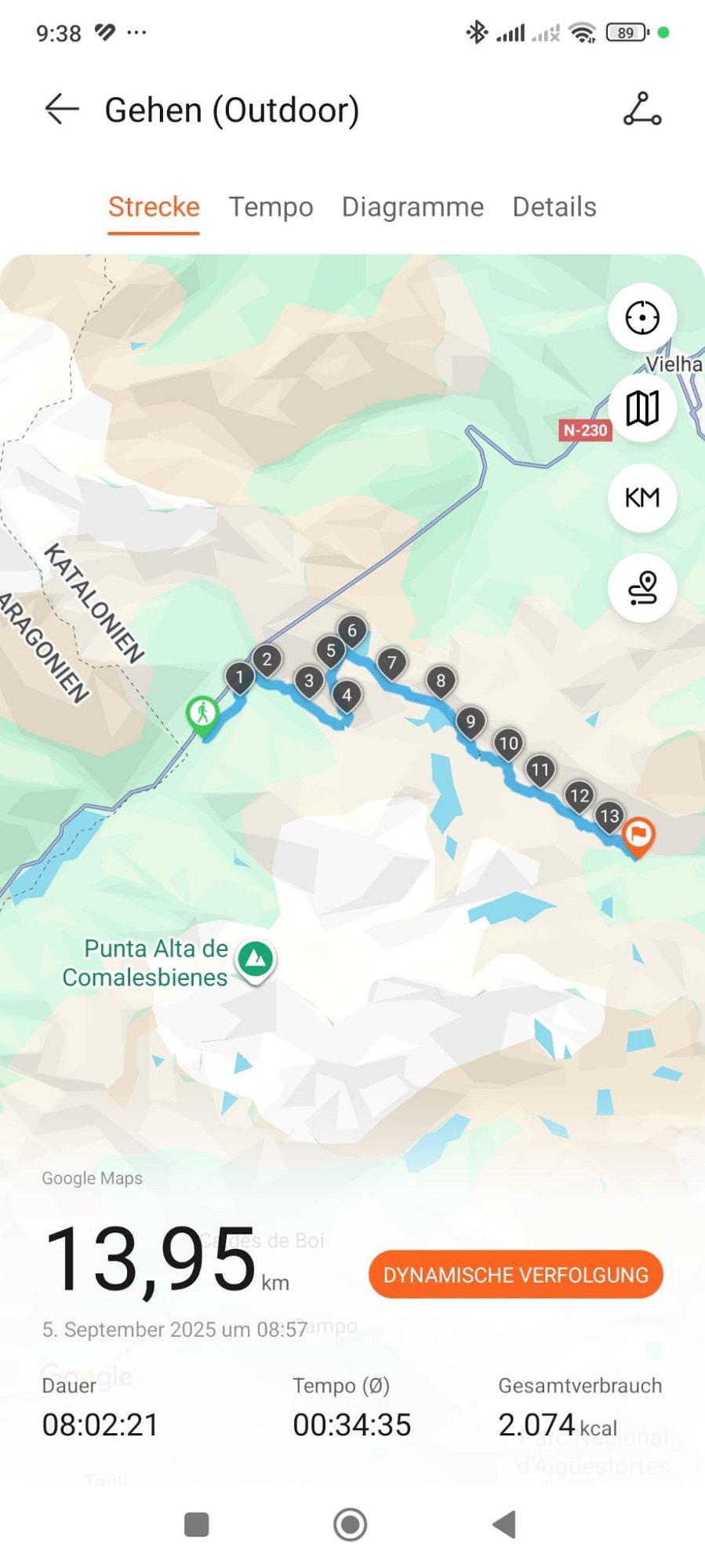Recenter map with the location target button

click(x=642, y=318)
